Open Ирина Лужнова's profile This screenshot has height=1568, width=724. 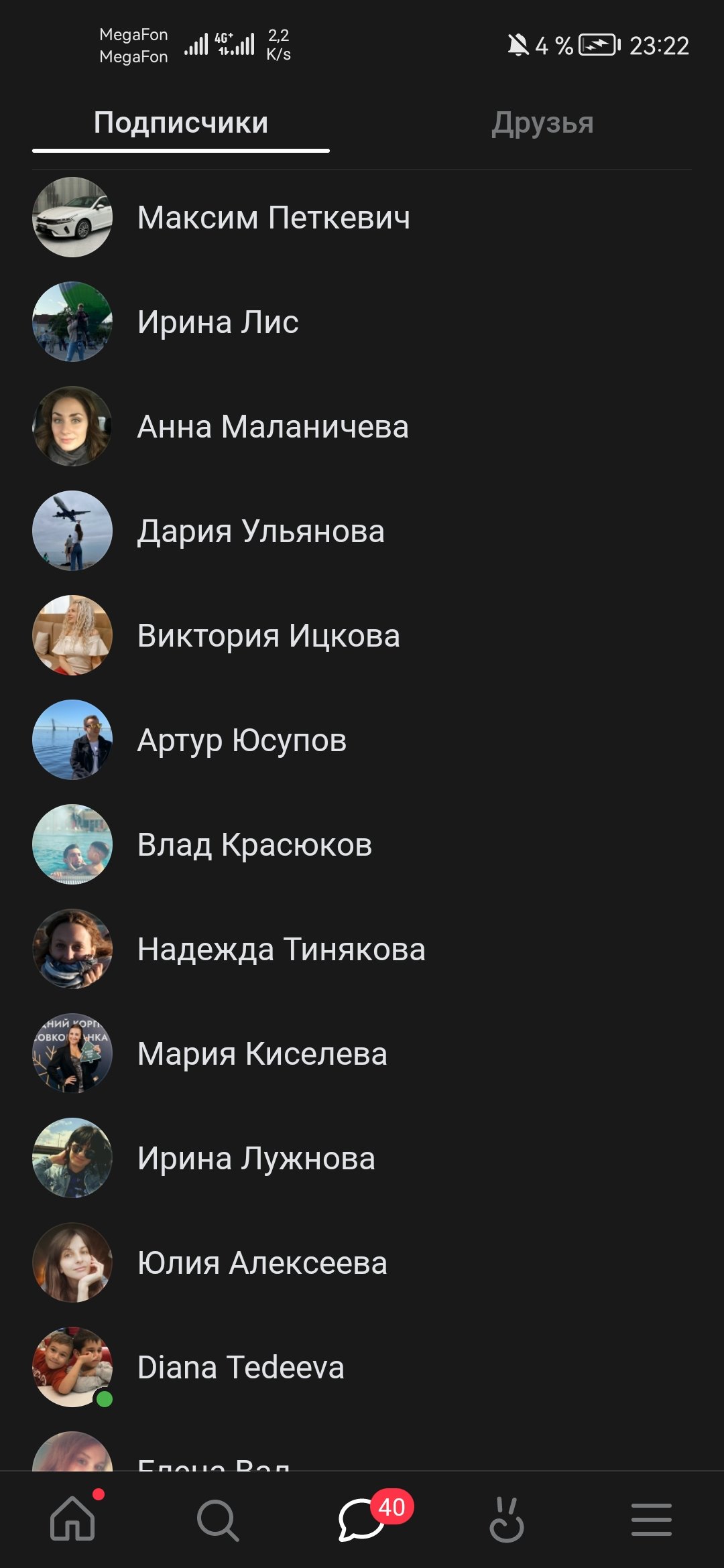[x=256, y=1159]
